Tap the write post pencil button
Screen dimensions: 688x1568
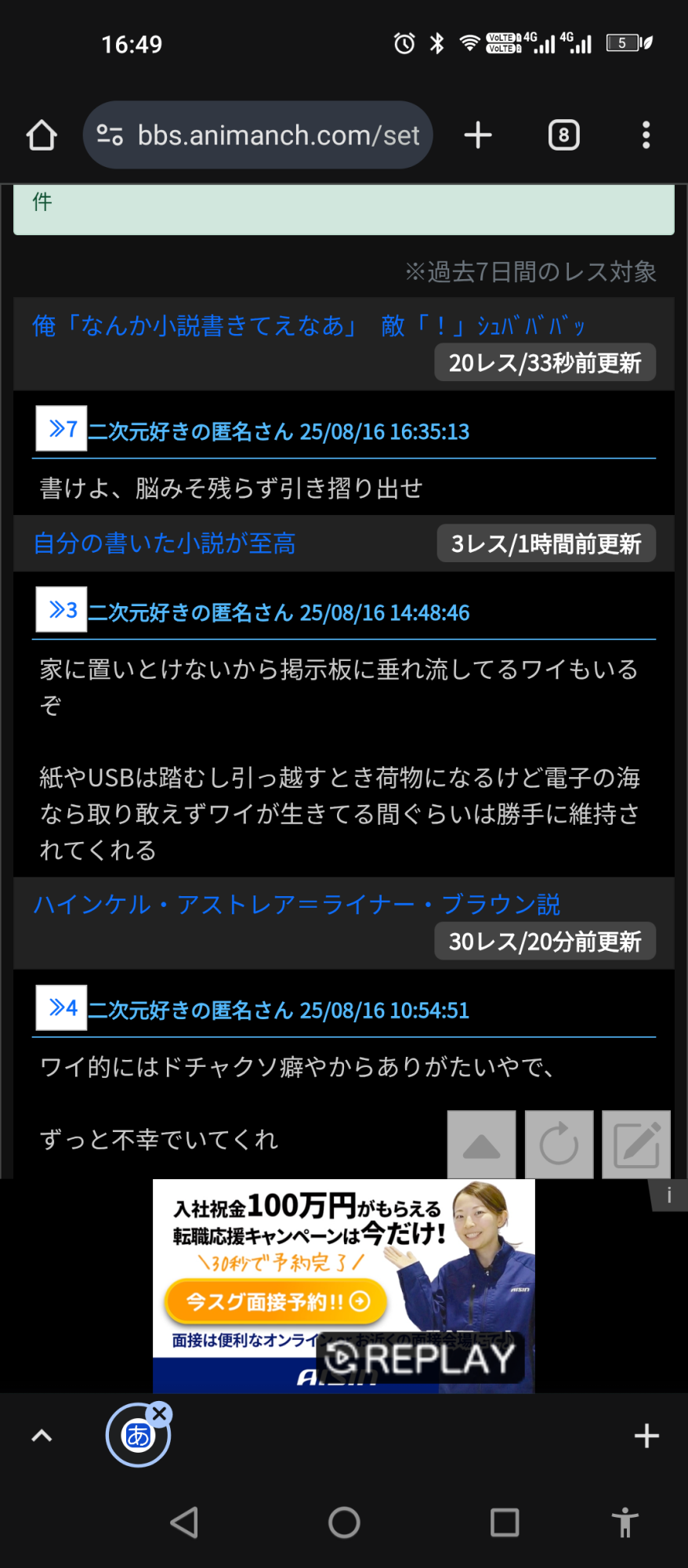[x=635, y=1145]
